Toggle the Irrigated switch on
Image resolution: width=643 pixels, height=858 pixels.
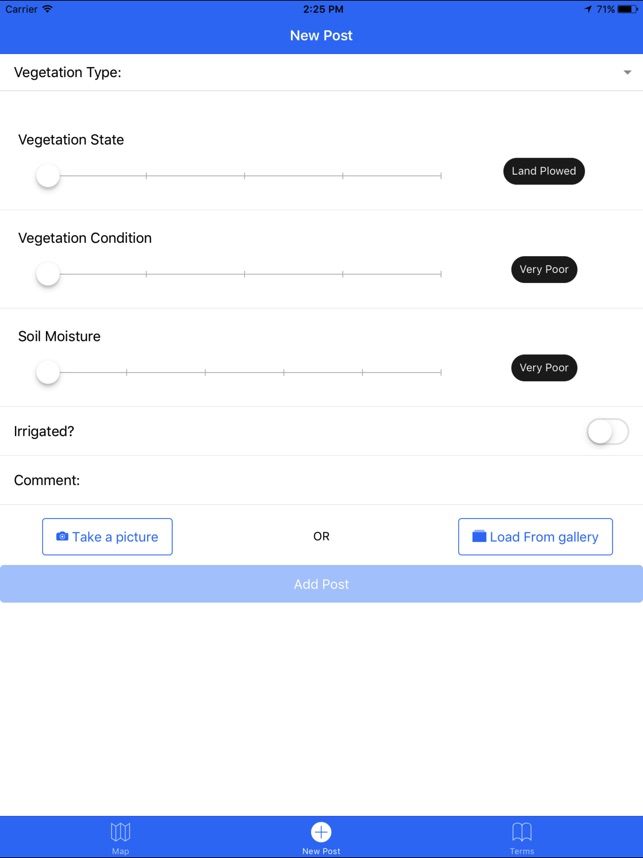point(607,432)
